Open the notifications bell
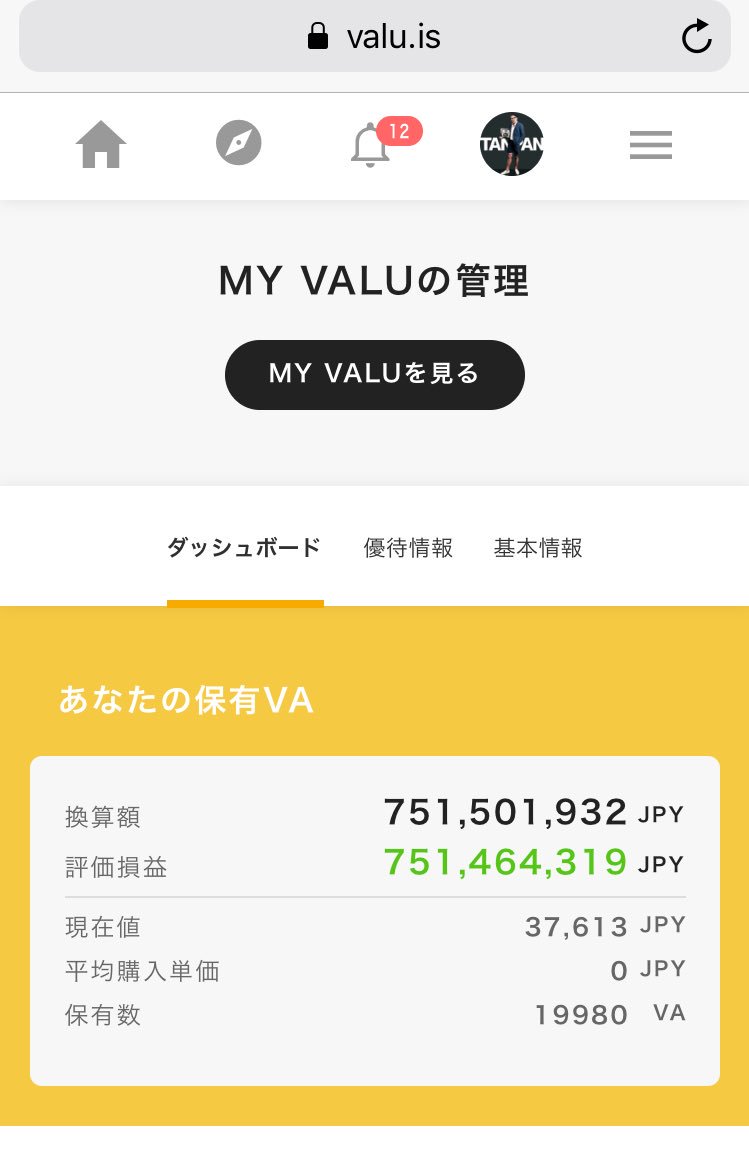This screenshot has width=749, height=1164. point(371,146)
